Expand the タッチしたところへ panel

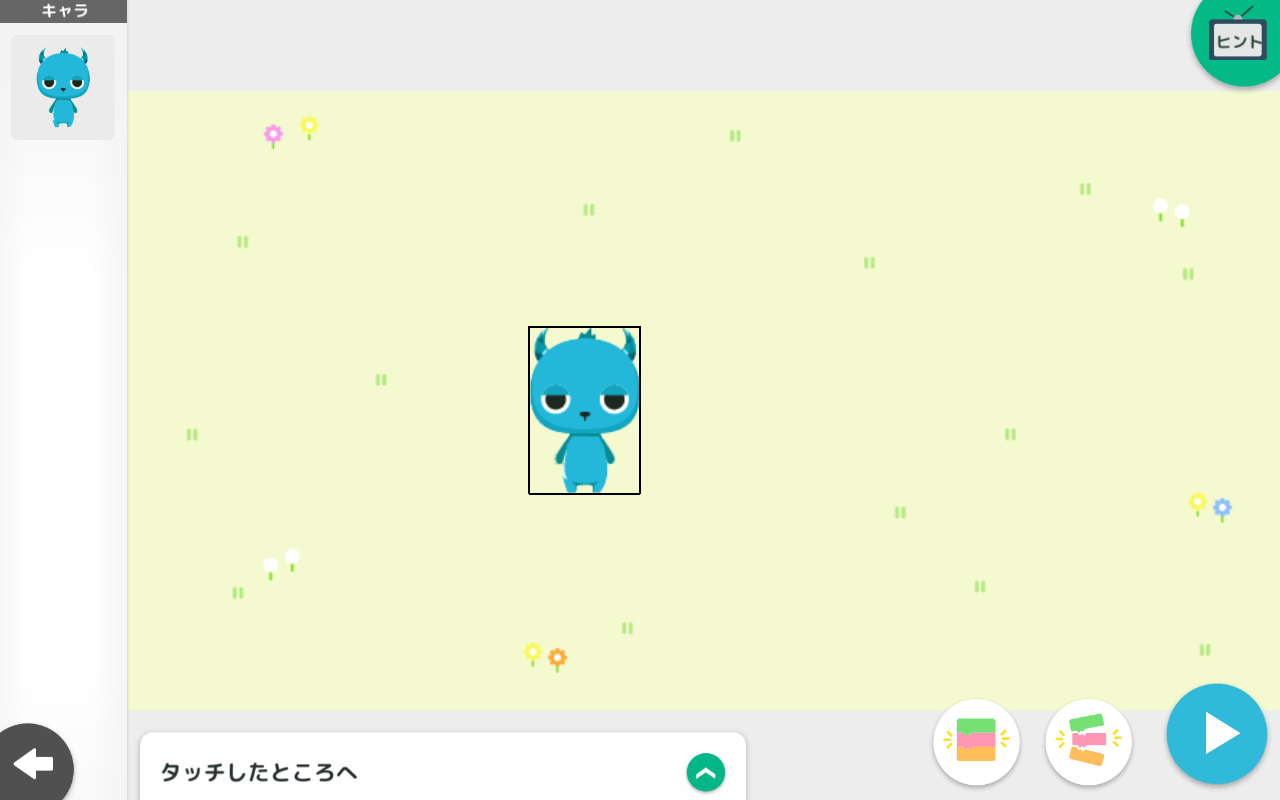tap(705, 772)
